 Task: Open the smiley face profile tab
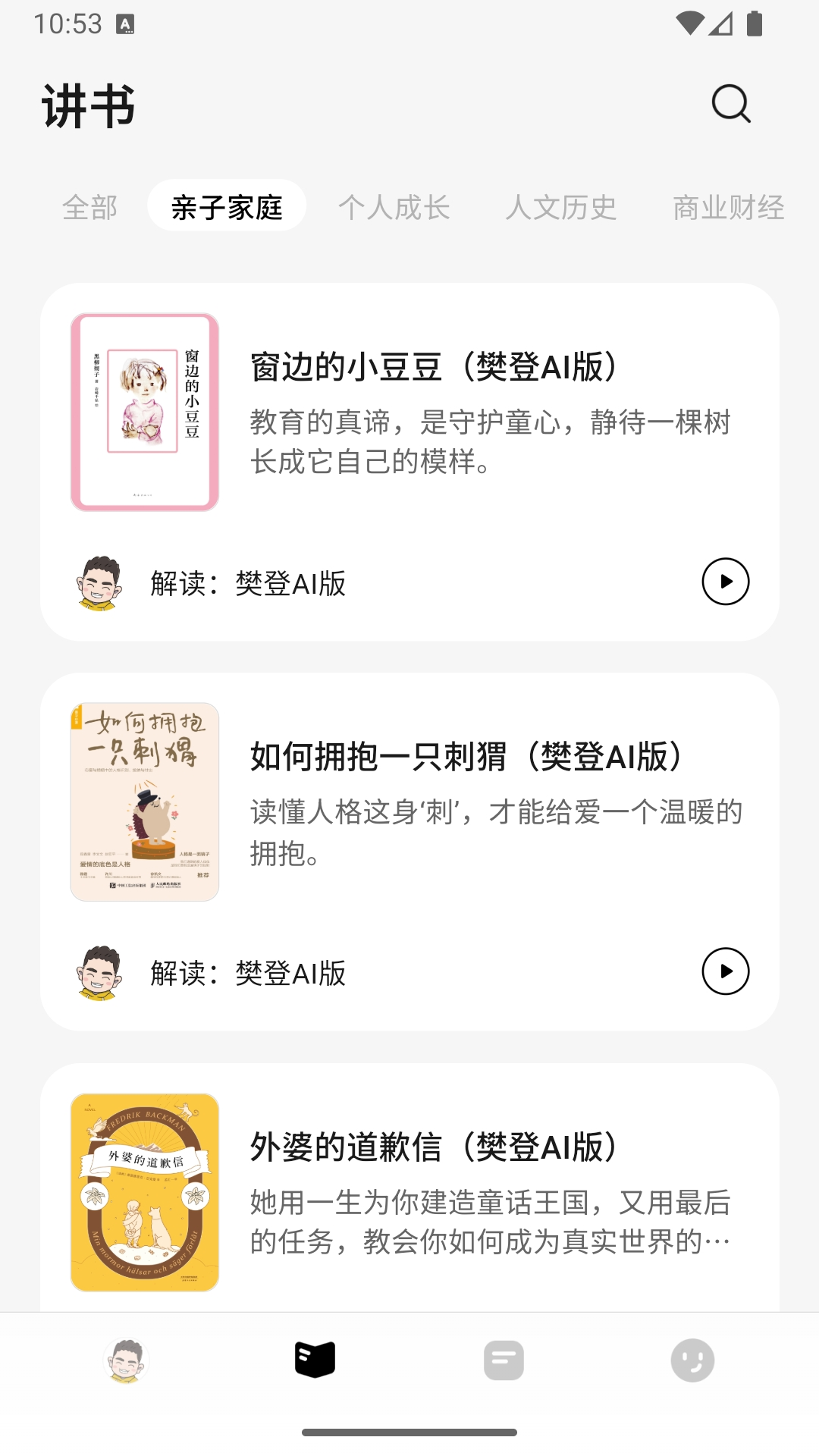click(692, 1360)
